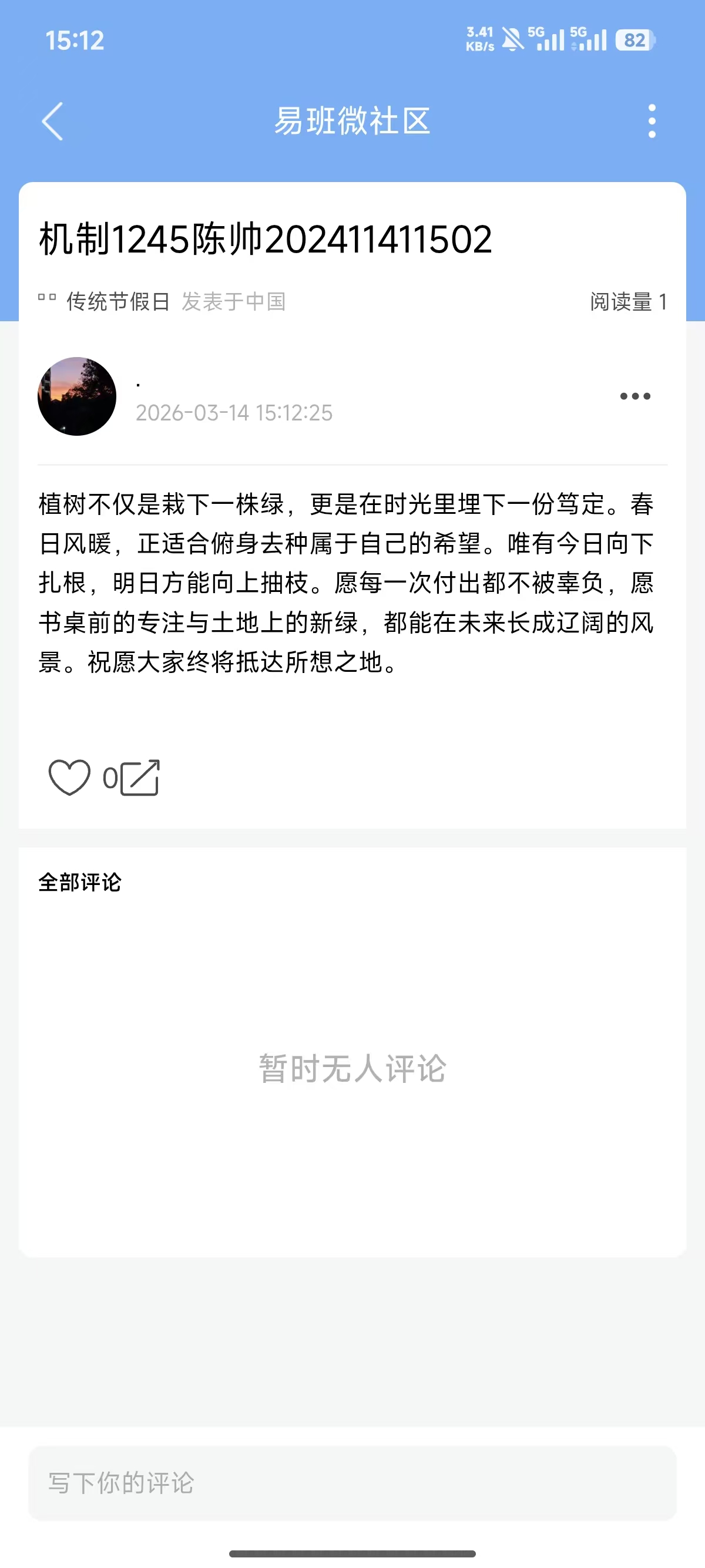Open the post author's avatar
This screenshot has width=705, height=1568.
77,396
